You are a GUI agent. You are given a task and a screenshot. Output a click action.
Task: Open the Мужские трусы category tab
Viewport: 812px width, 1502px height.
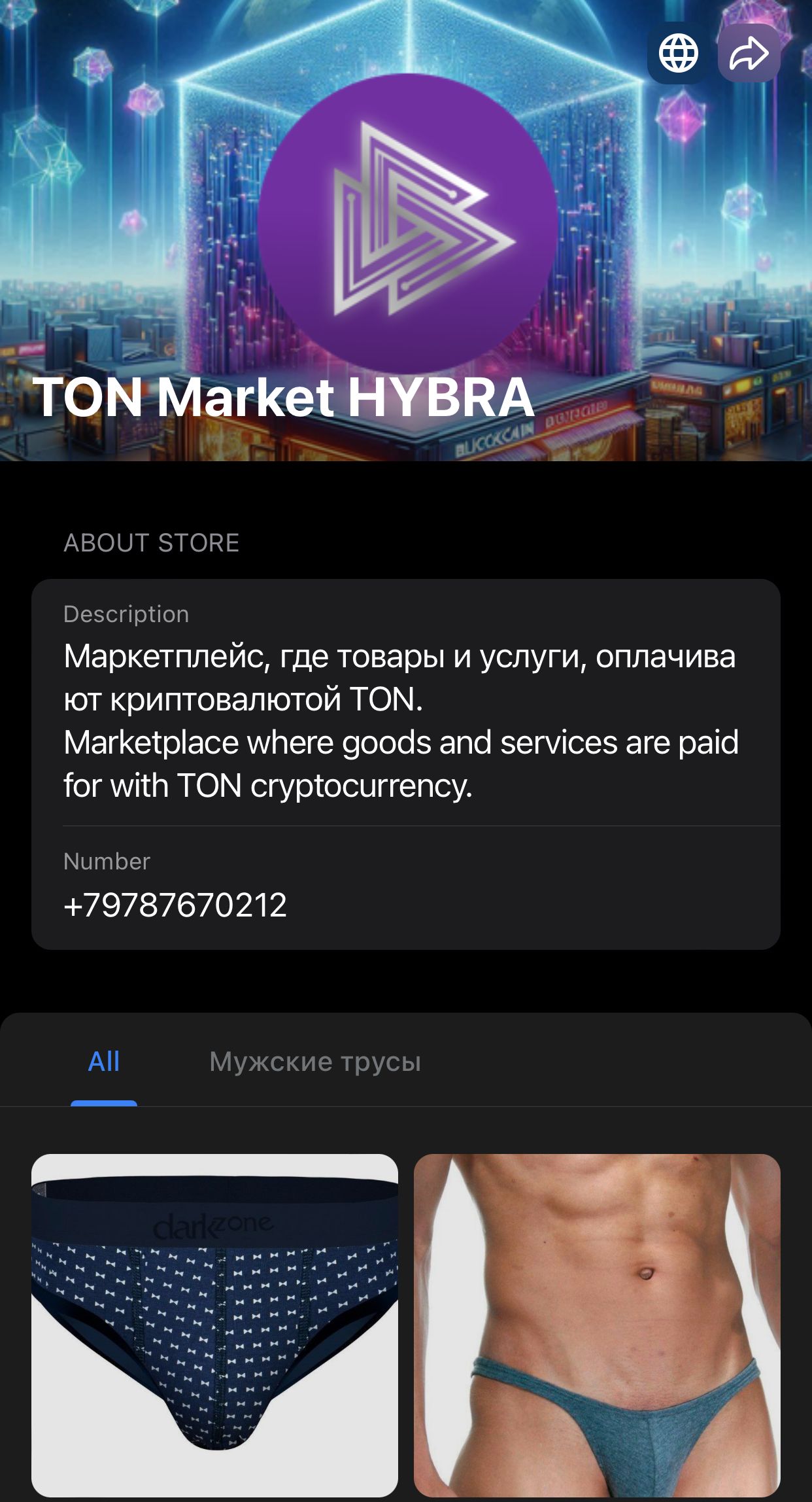(x=315, y=1060)
